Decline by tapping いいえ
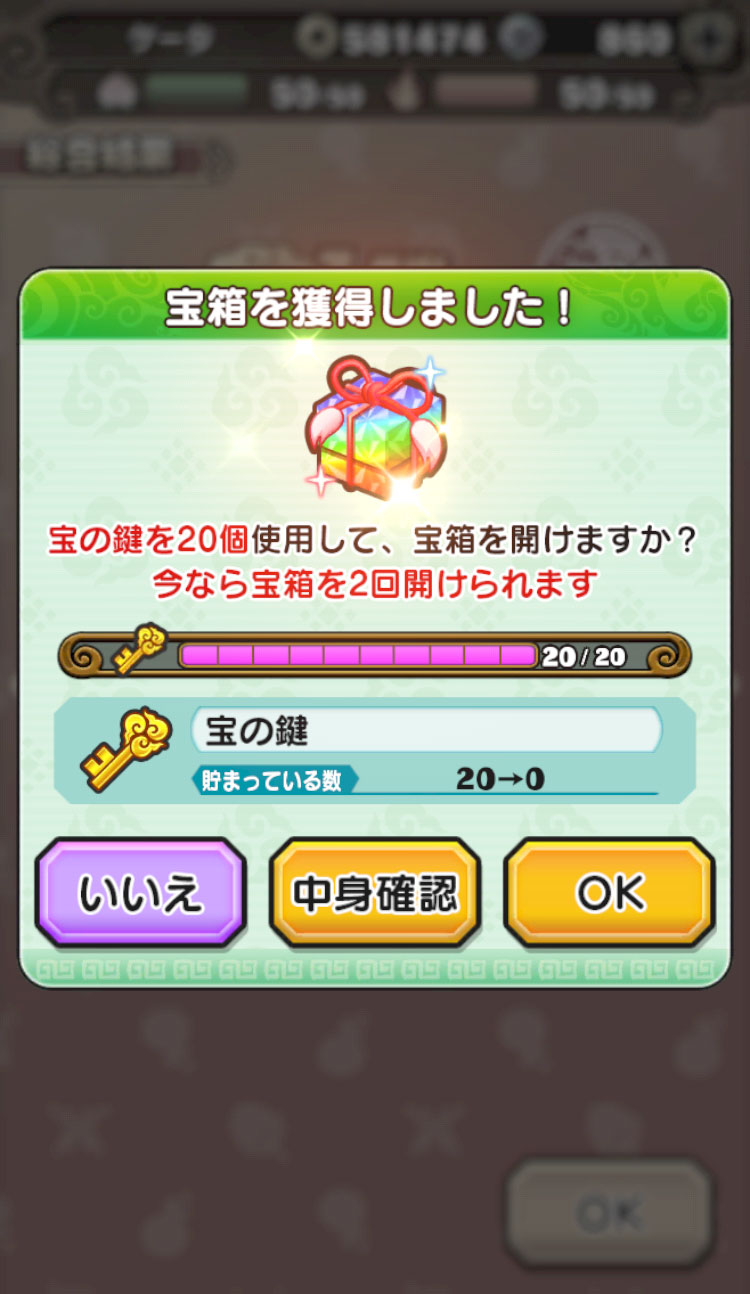This screenshot has width=750, height=1294. [140, 893]
